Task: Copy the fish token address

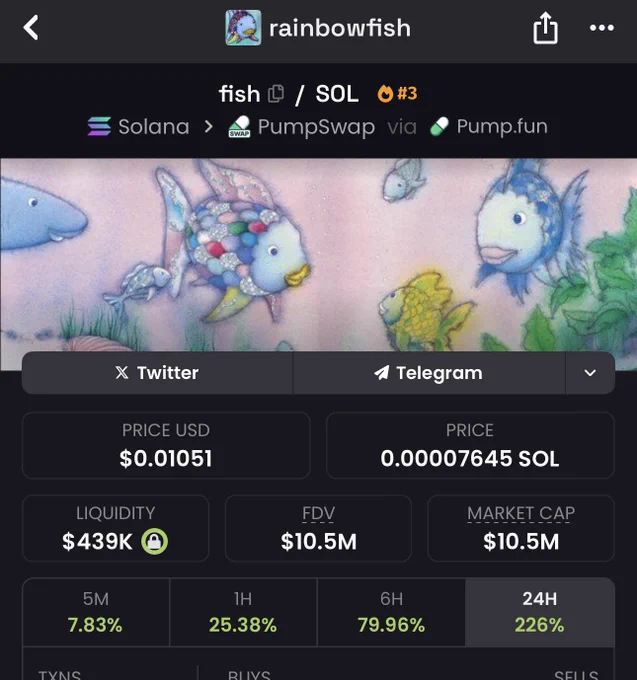Action: 276,94
